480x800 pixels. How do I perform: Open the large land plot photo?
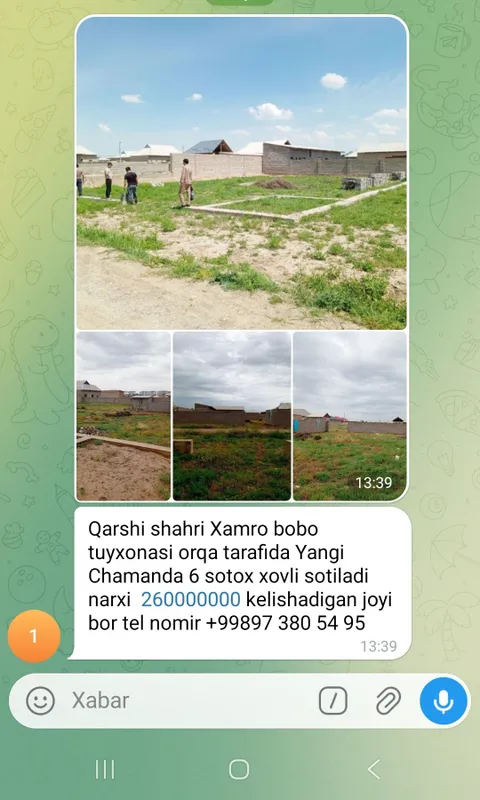pyautogui.click(x=241, y=173)
